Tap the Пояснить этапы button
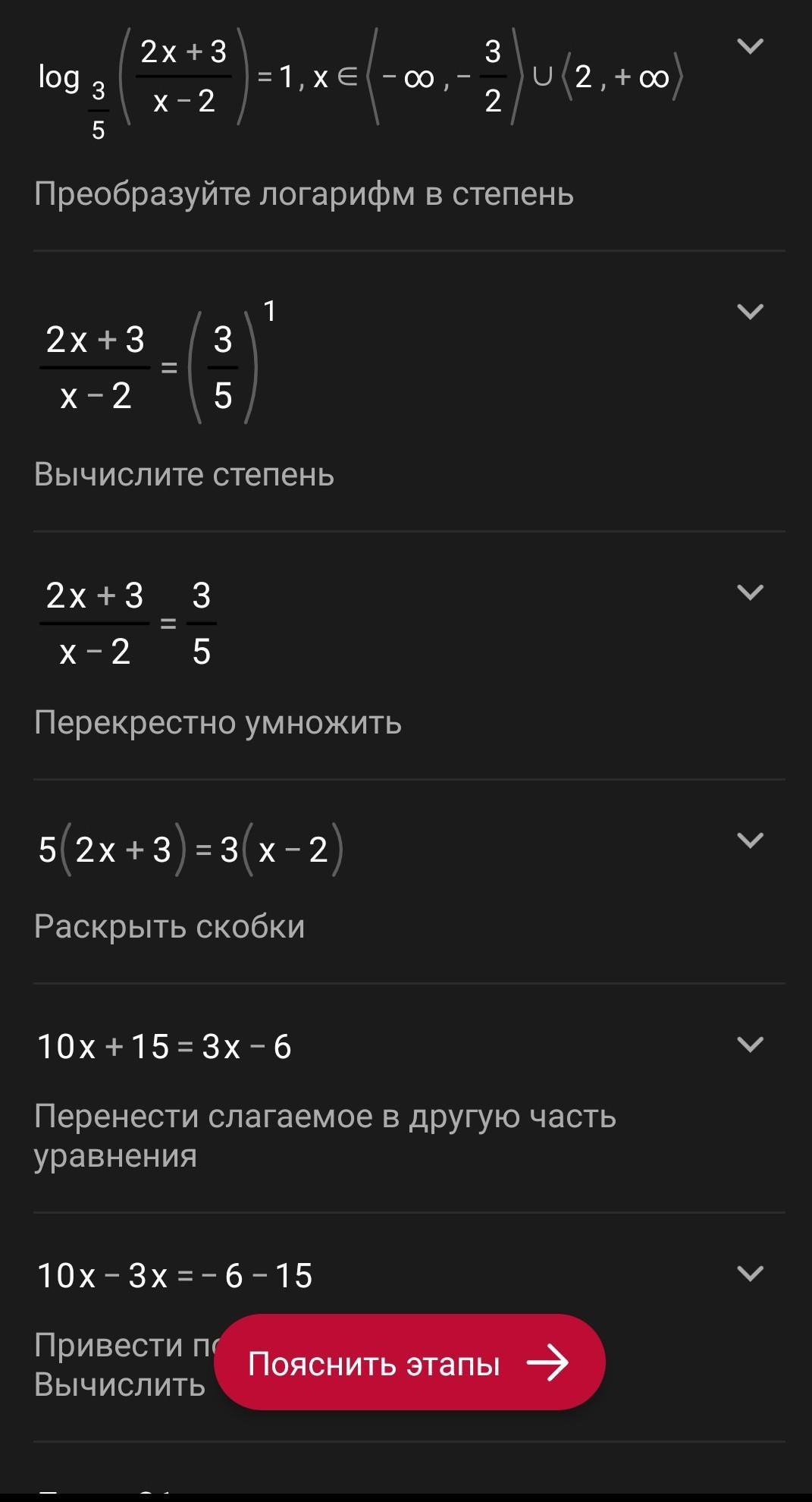Viewport: 812px width, 1502px height. click(409, 1362)
